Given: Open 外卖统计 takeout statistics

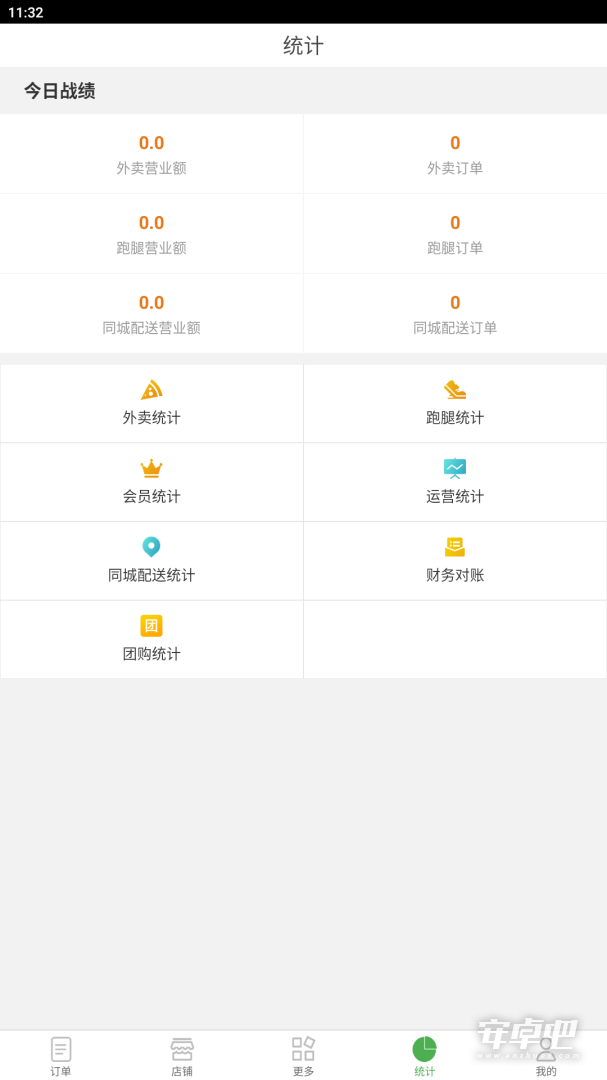Looking at the screenshot, I should pos(152,404).
